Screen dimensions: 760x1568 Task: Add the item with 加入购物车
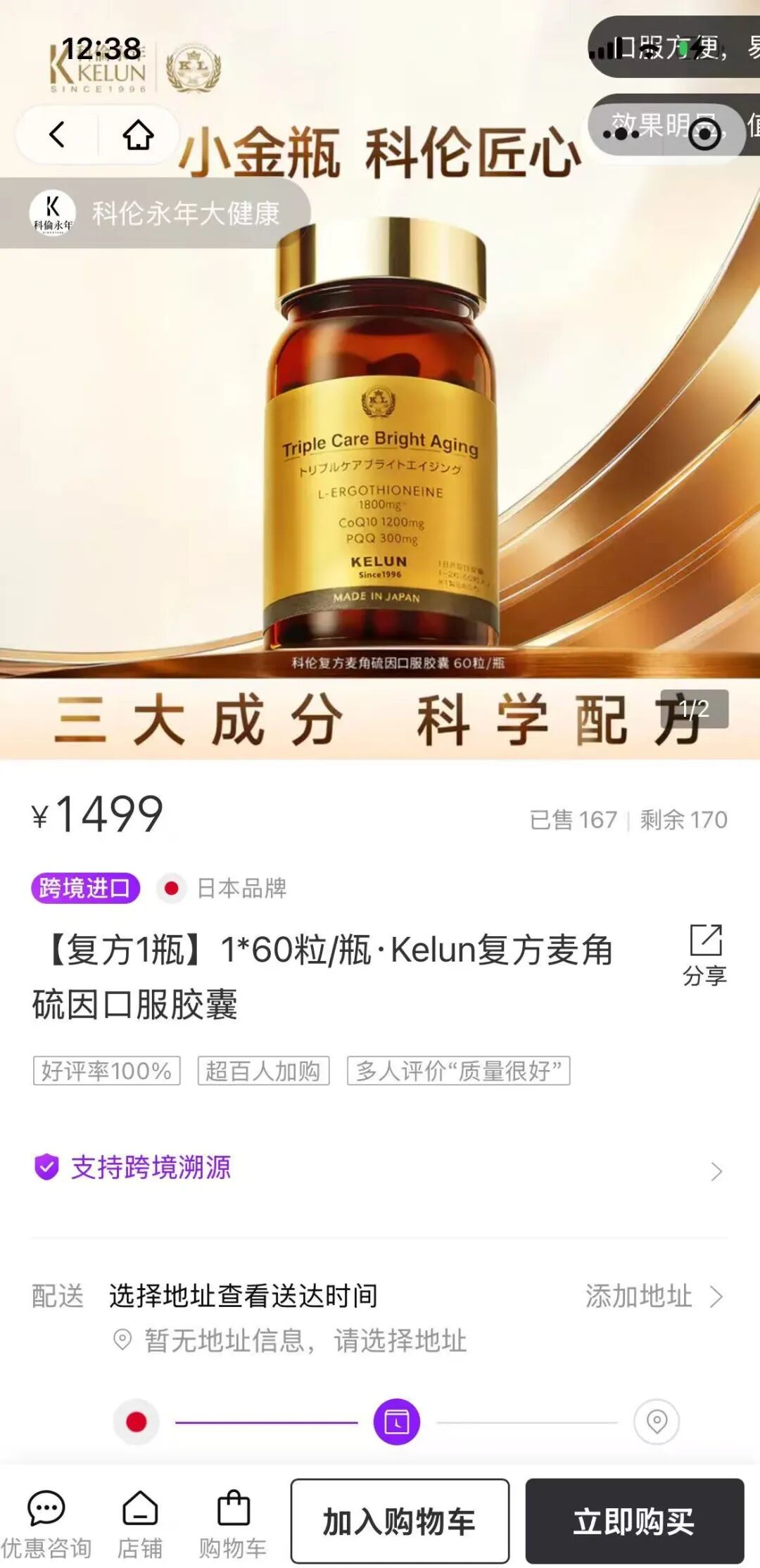coord(400,1521)
